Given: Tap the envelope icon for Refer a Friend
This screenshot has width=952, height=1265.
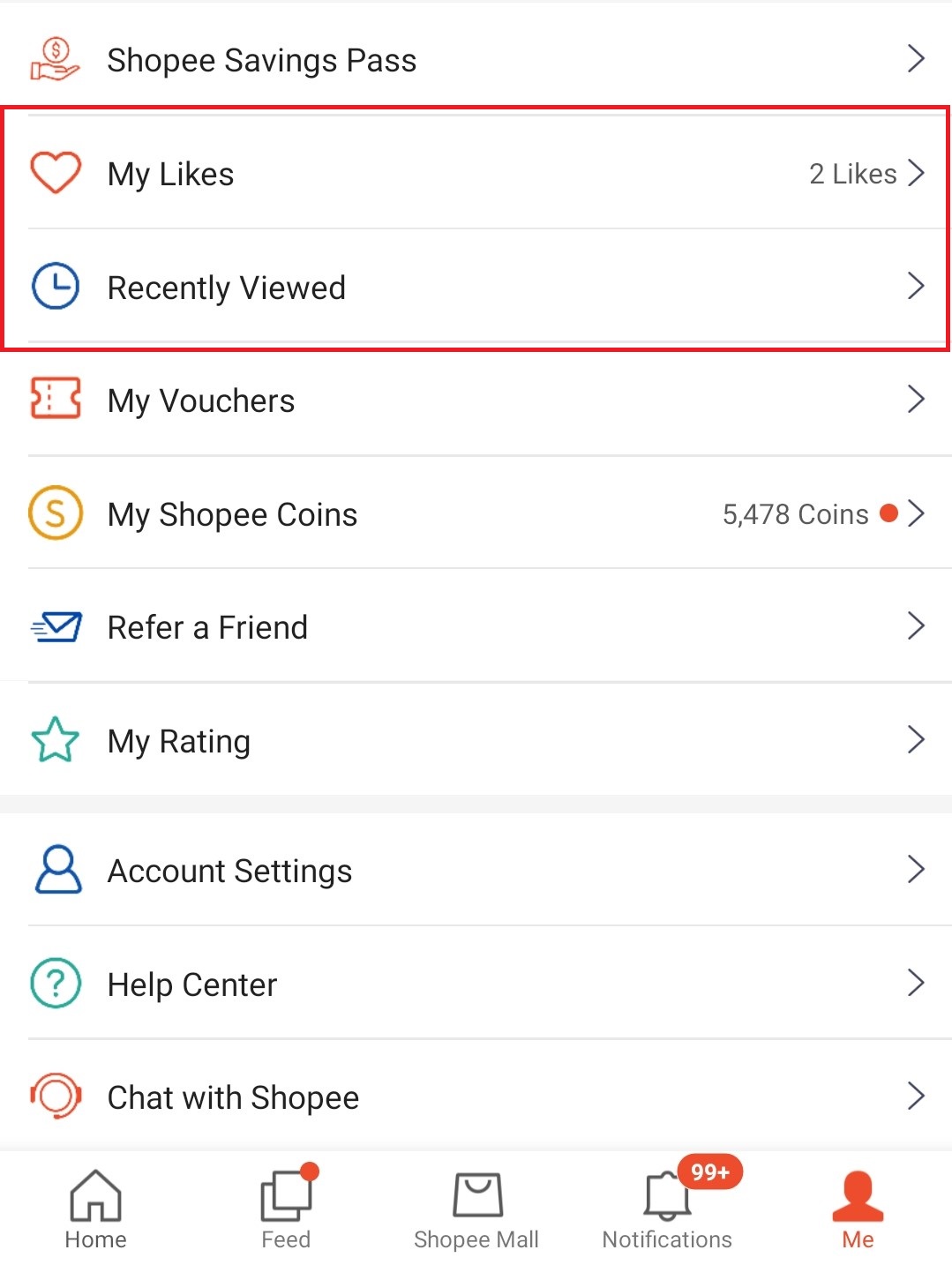Looking at the screenshot, I should point(55,626).
